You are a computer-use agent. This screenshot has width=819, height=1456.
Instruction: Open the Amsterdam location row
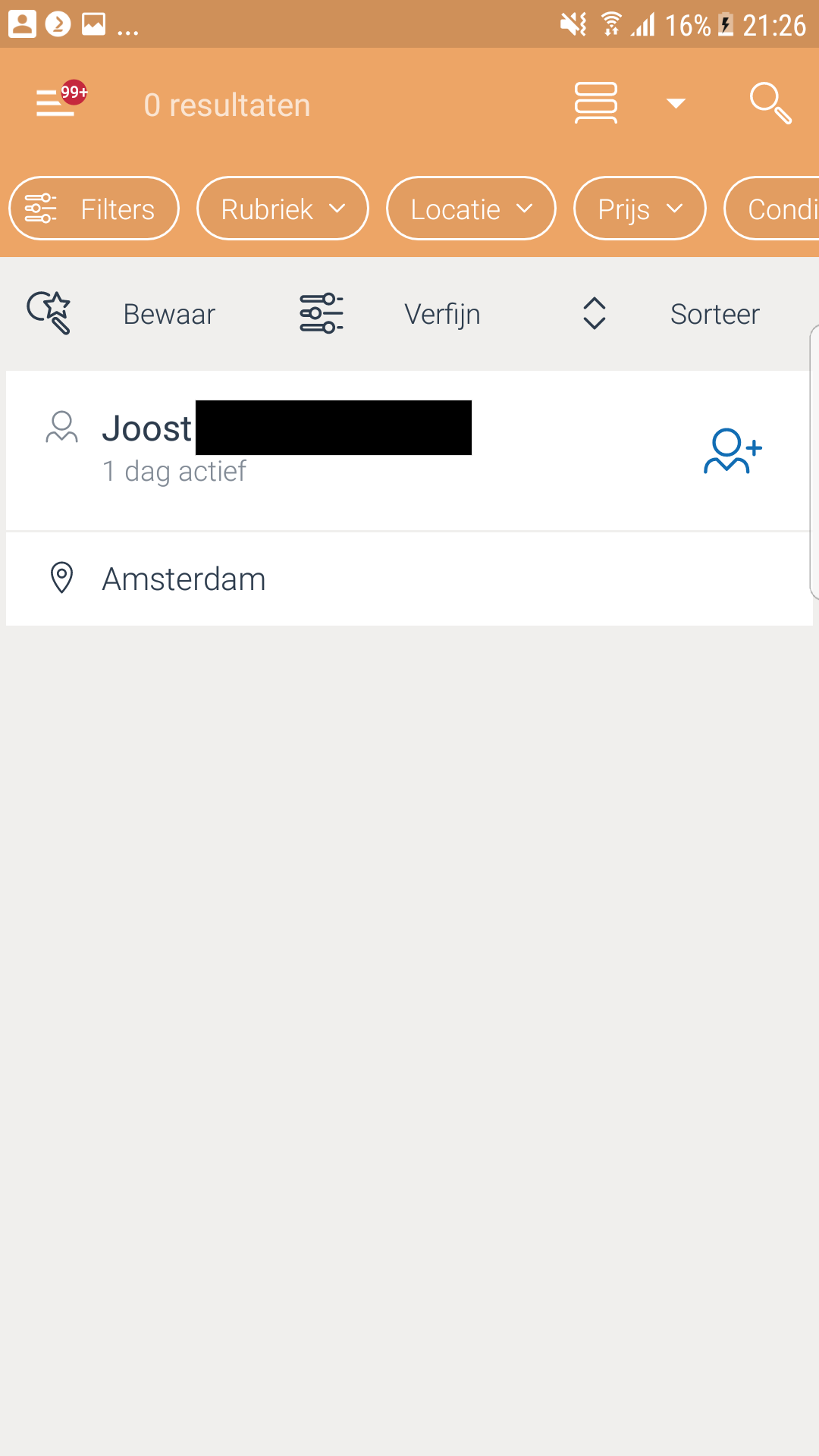coord(409,579)
